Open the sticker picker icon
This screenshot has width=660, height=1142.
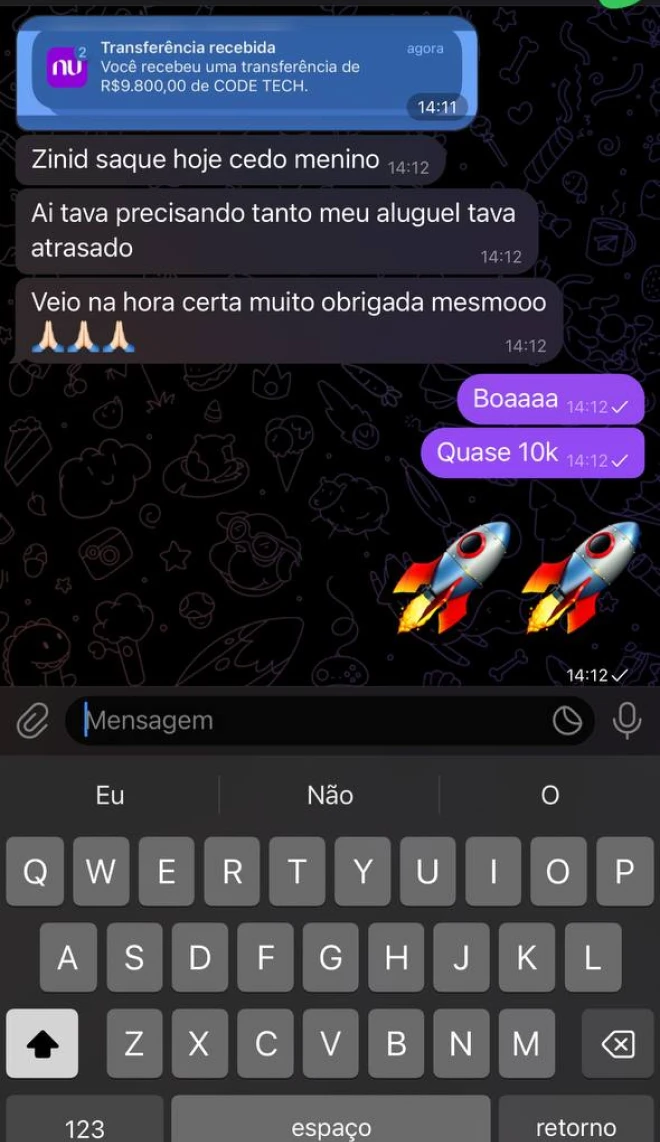568,720
